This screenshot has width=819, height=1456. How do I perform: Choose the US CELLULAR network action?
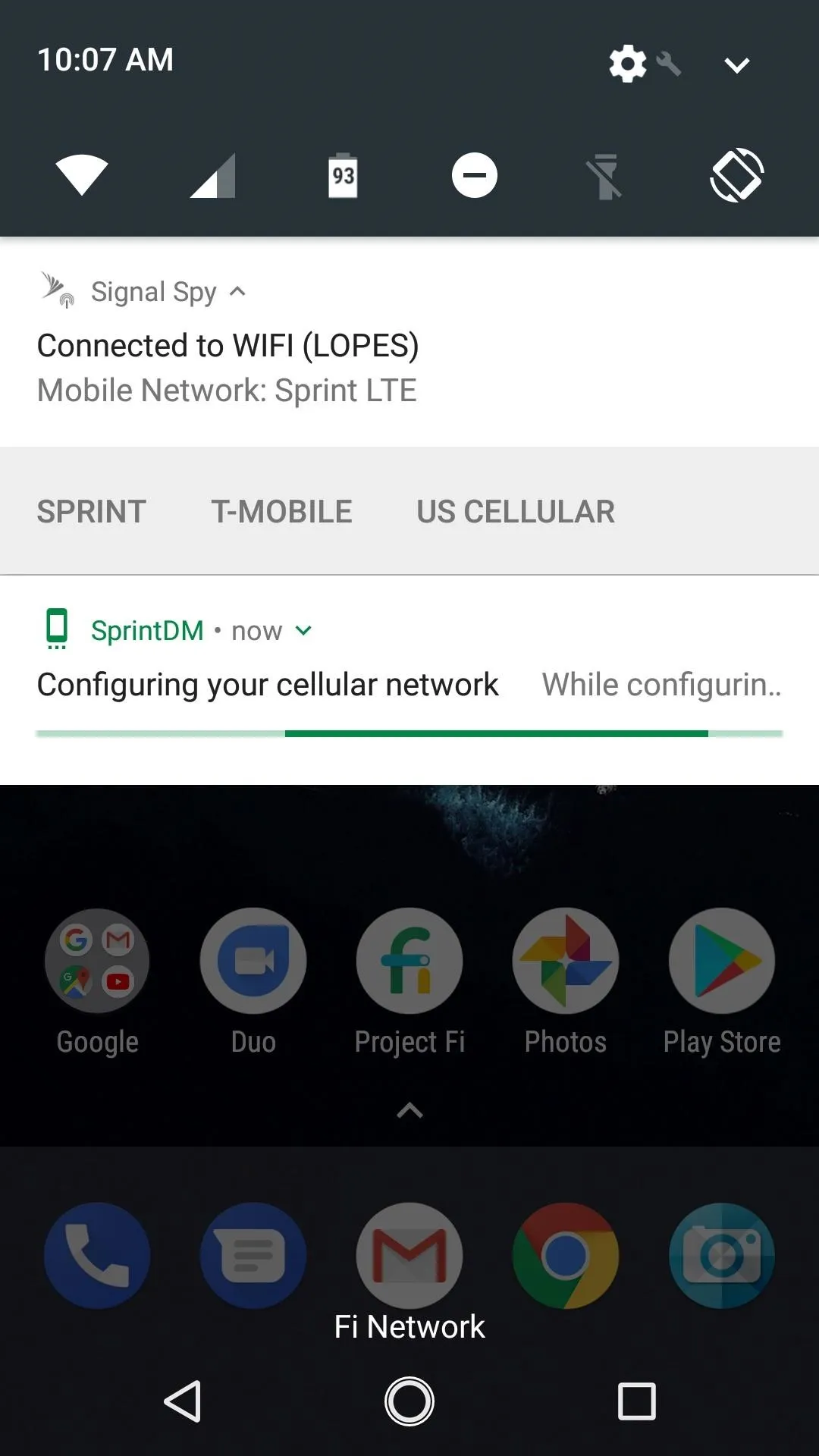516,512
